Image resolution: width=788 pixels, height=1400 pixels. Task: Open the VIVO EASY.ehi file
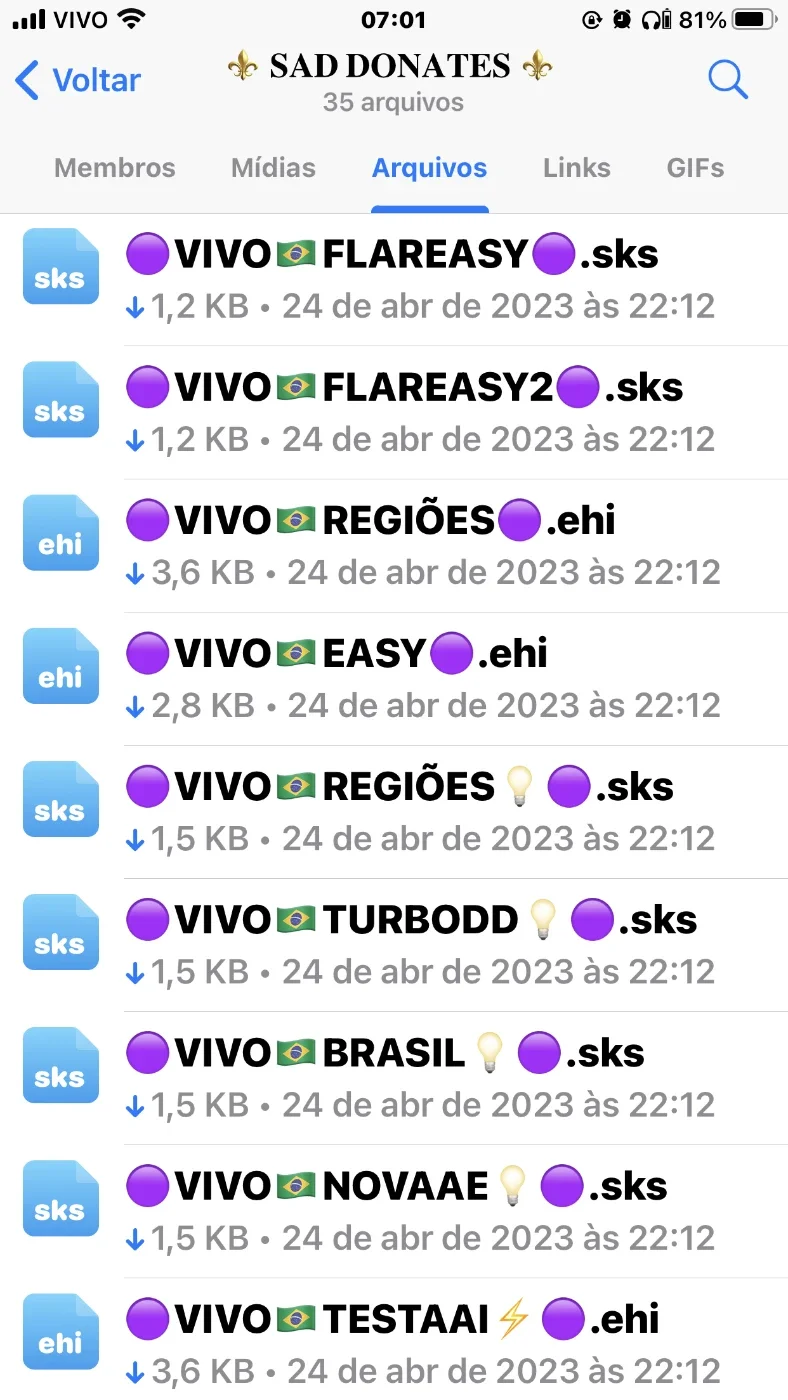(394, 679)
